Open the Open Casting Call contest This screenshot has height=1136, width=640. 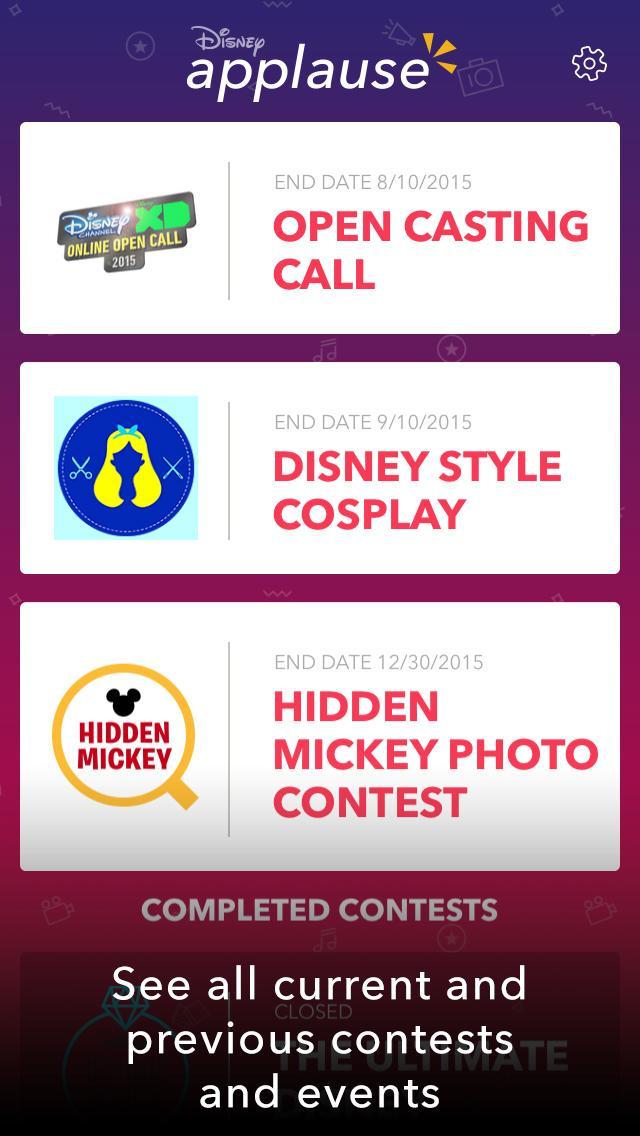pos(320,228)
